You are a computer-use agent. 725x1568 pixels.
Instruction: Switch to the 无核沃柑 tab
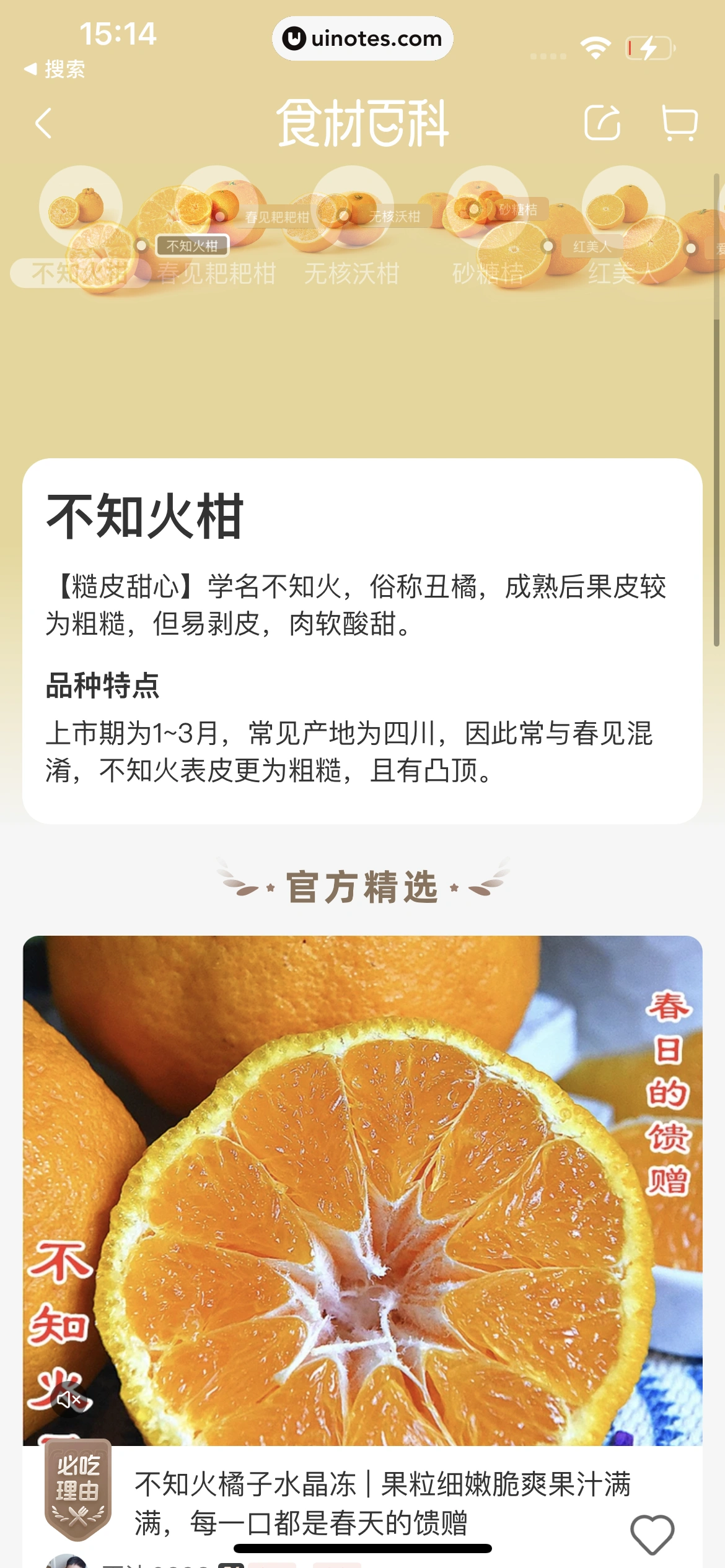pyautogui.click(x=352, y=273)
